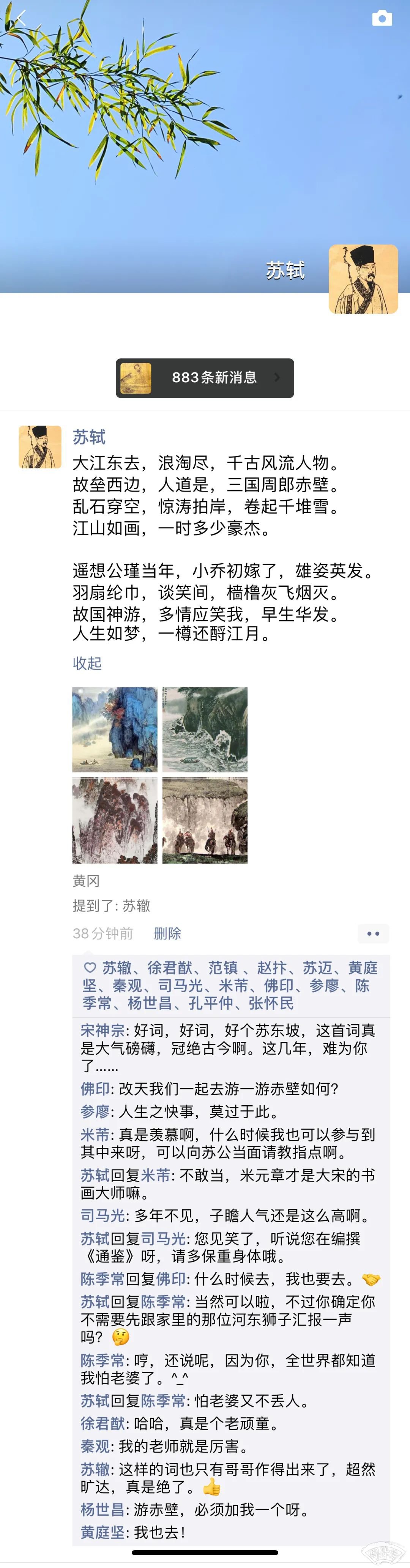The image size is (410, 1568).
Task: Open the like and comment menu
Action: coord(373,933)
